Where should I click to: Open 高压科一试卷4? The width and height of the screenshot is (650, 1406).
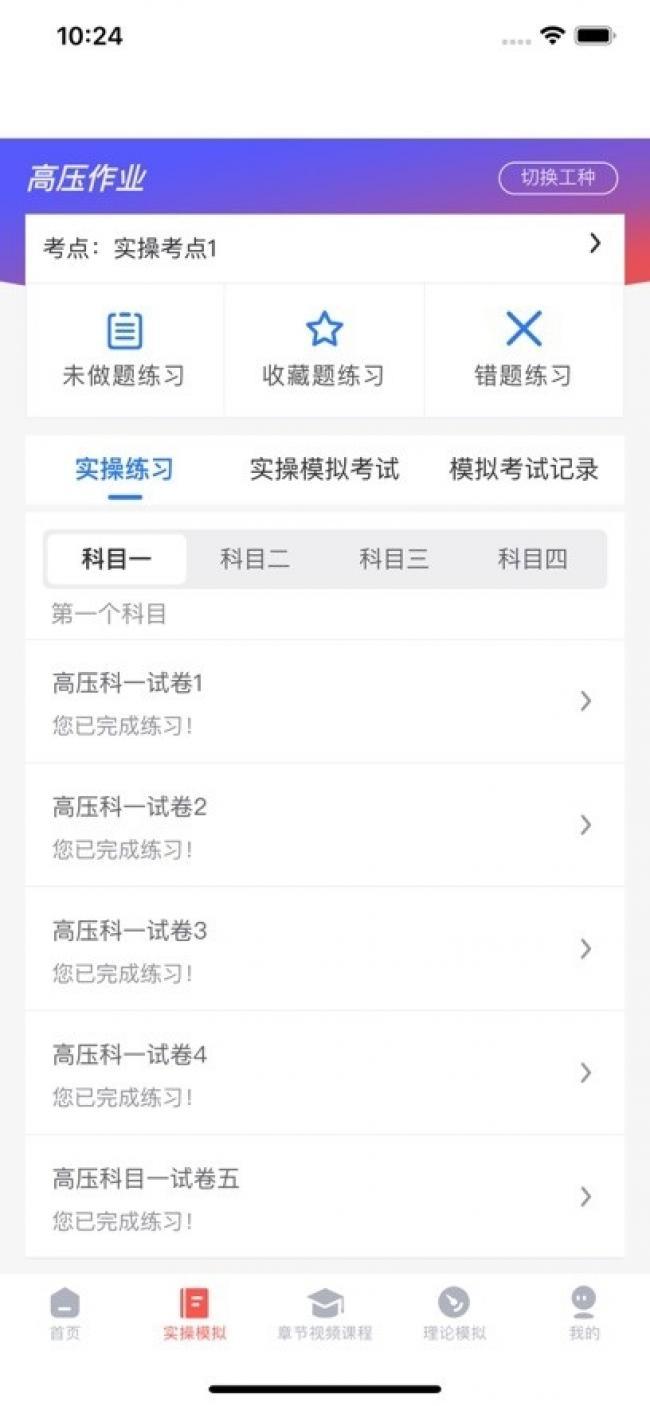[x=325, y=1073]
